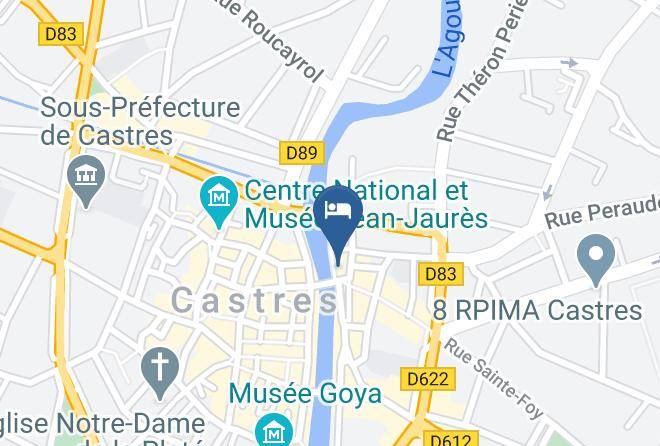Select the Centre National et Musée Jean-Jaurès marker
This screenshot has height=446, width=660.
click(217, 200)
